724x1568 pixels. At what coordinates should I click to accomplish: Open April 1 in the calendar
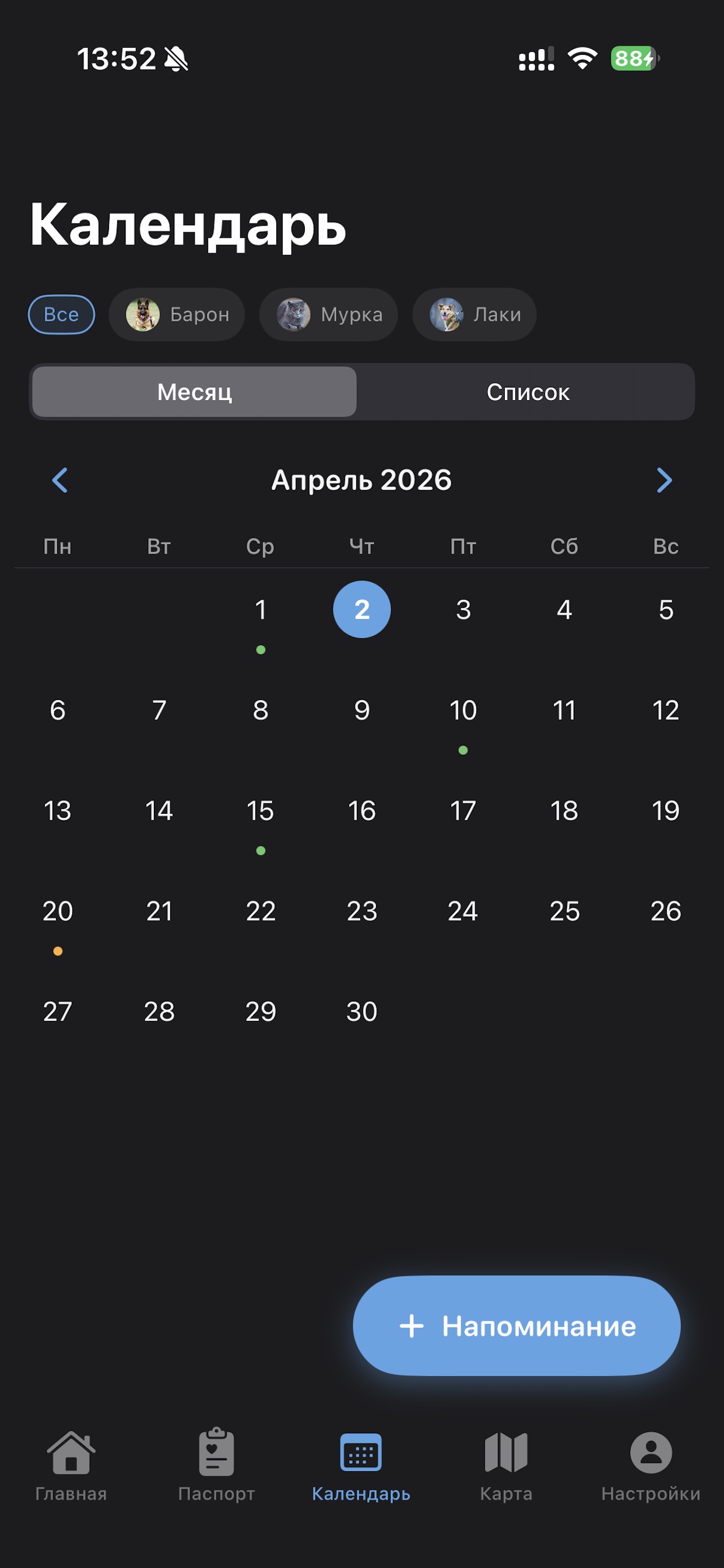pos(261,610)
